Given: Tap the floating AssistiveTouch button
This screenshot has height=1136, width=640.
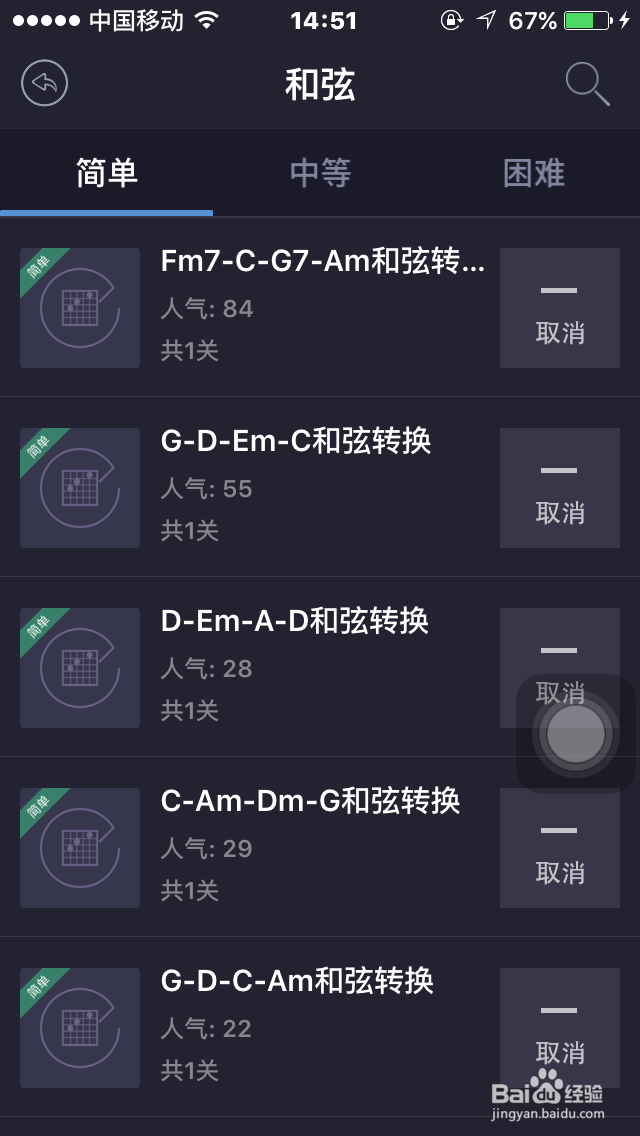Looking at the screenshot, I should point(574,734).
